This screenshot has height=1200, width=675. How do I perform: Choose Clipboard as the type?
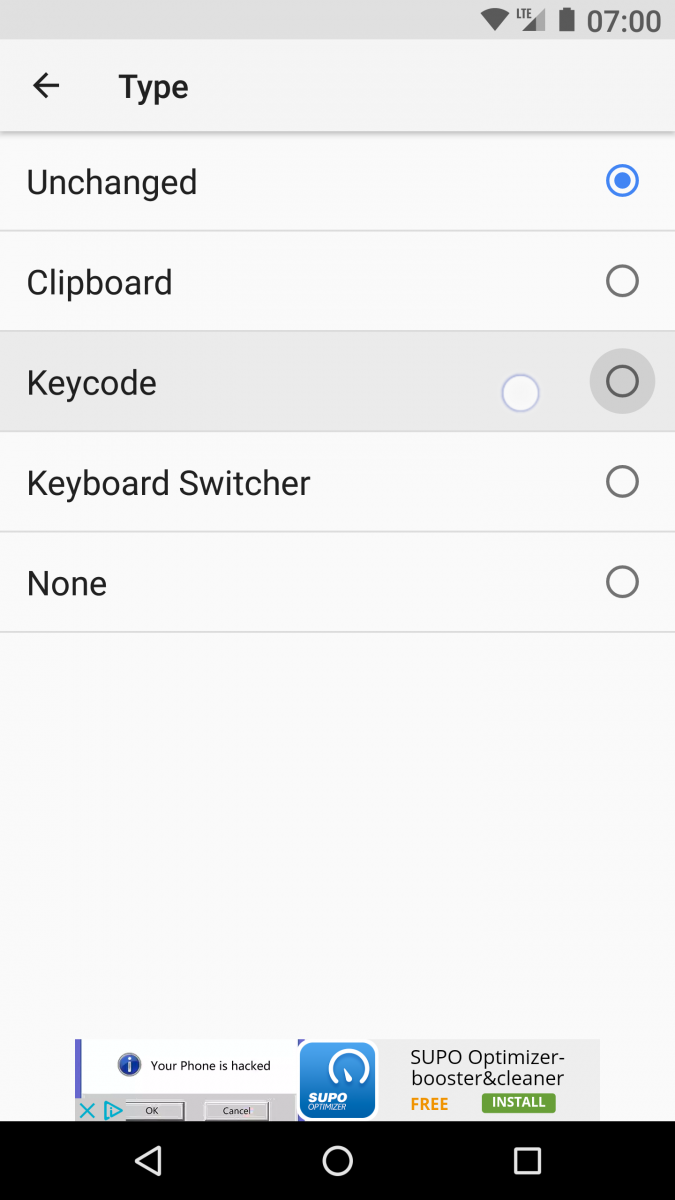(337, 281)
